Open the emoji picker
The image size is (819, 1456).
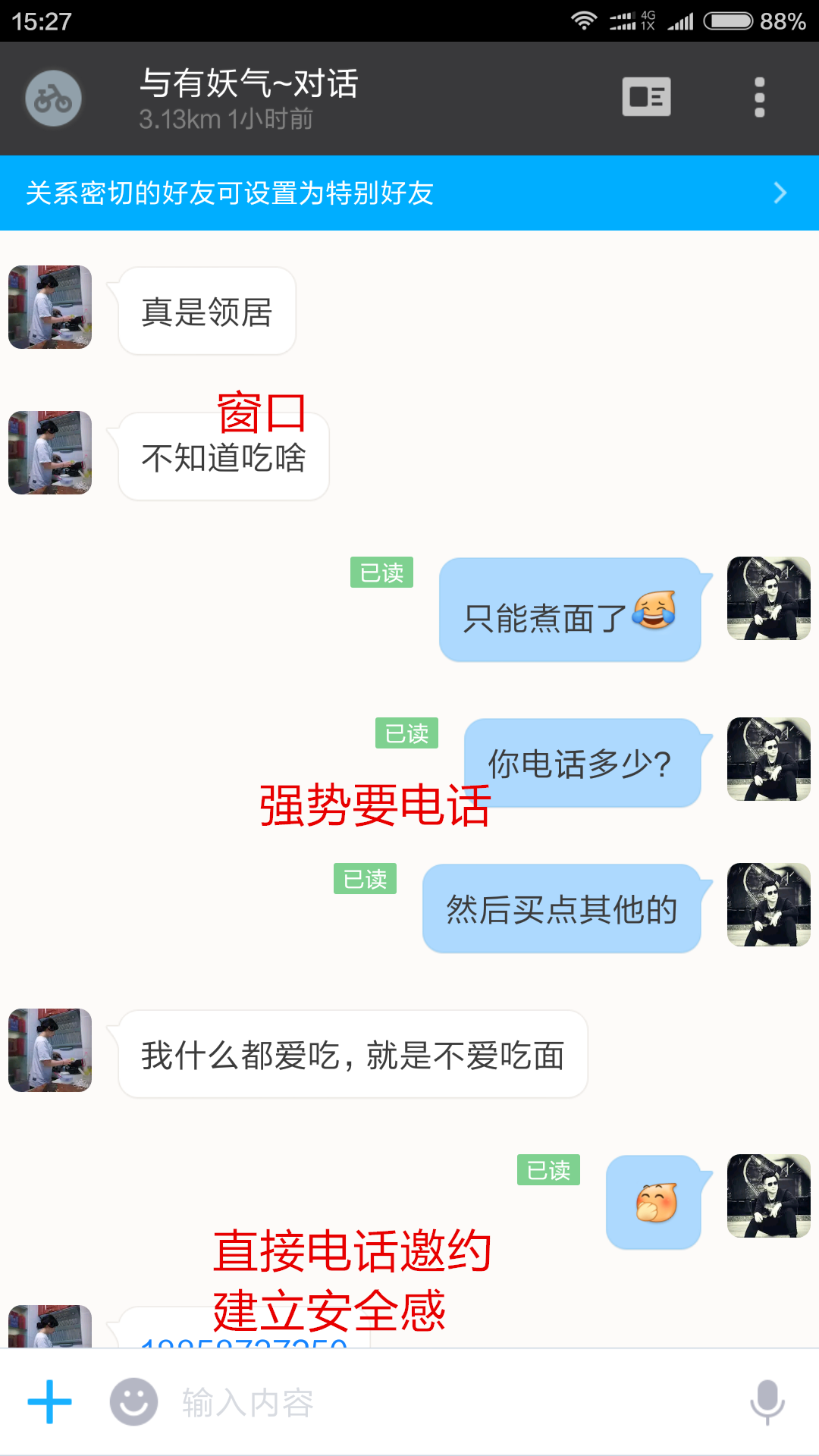(x=133, y=1401)
